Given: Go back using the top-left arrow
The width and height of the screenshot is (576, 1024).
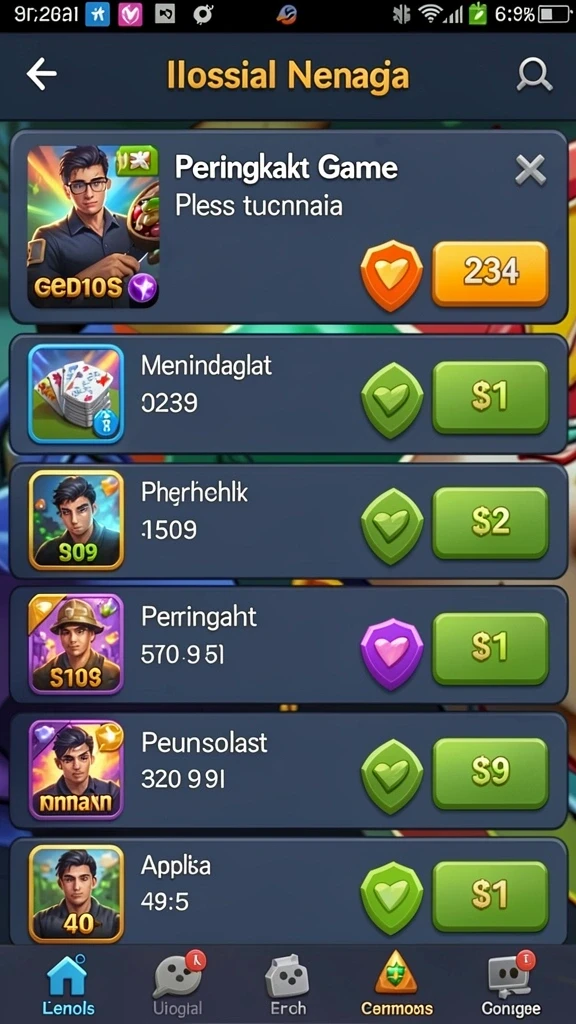Looking at the screenshot, I should (41, 75).
